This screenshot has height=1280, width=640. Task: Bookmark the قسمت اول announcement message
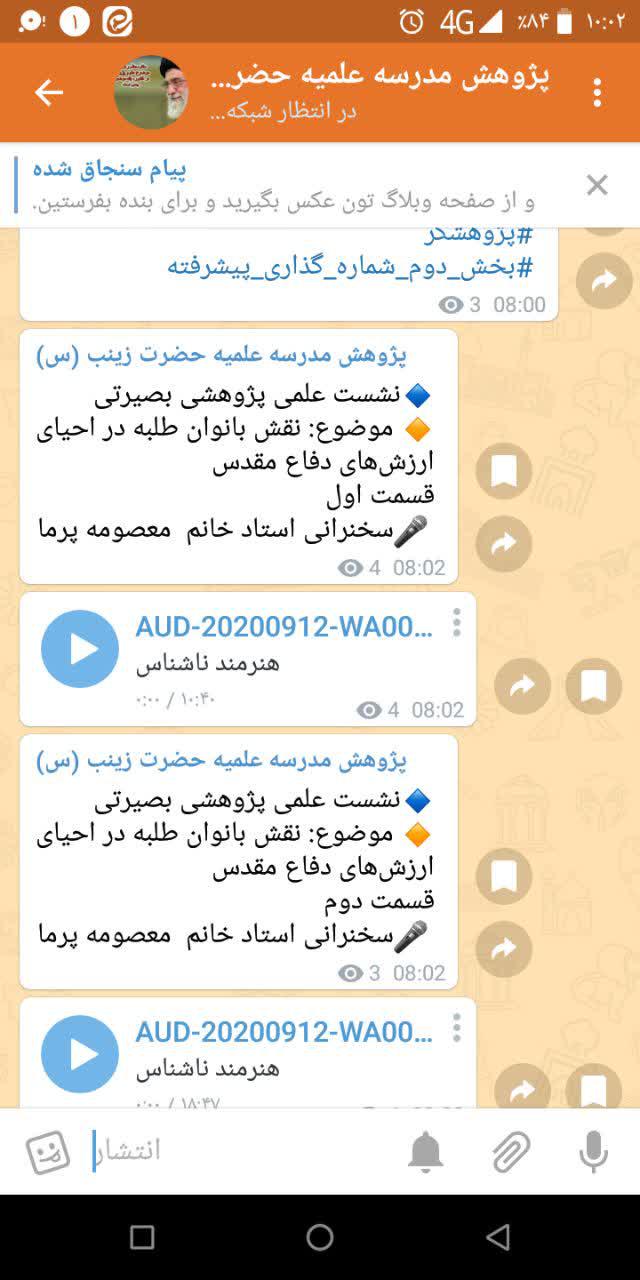[504, 471]
